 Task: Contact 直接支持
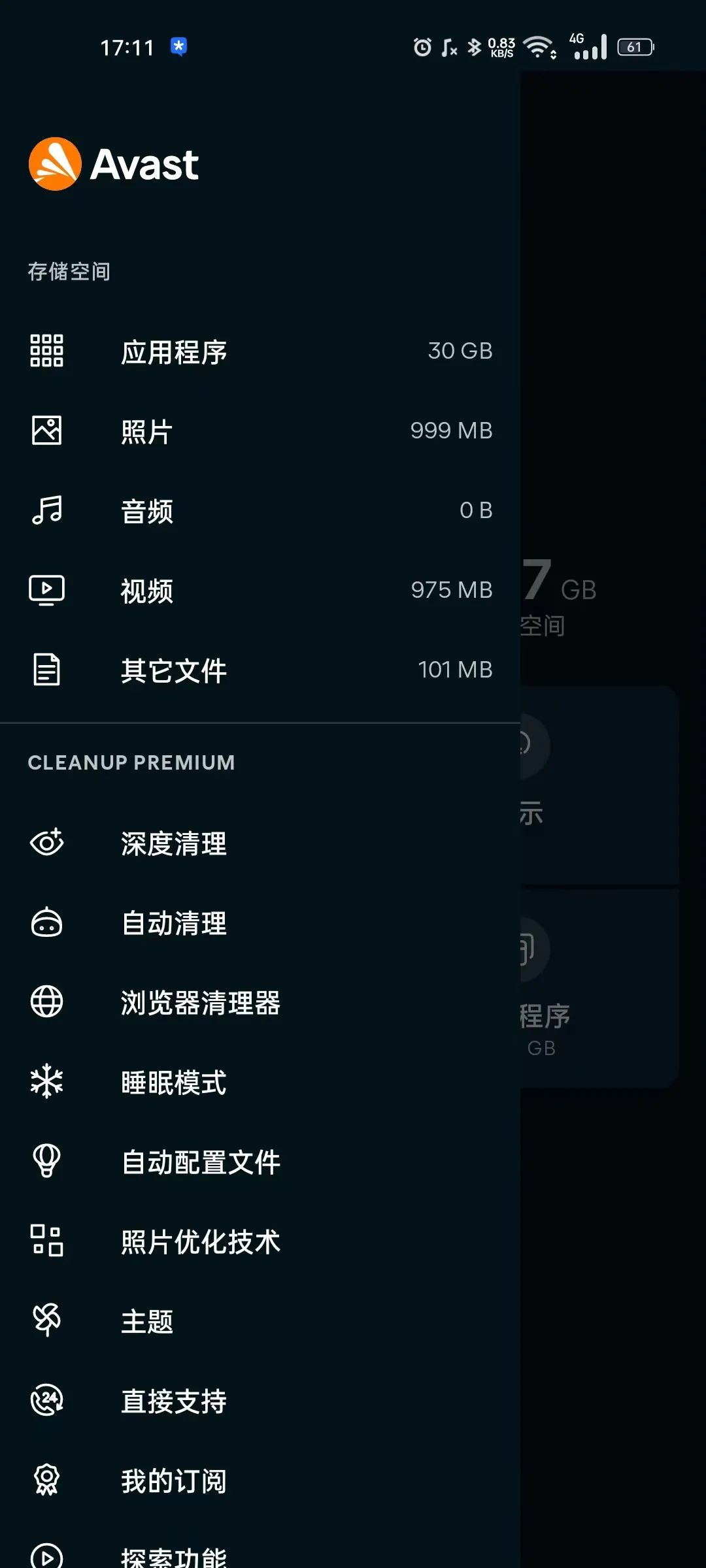point(174,1401)
